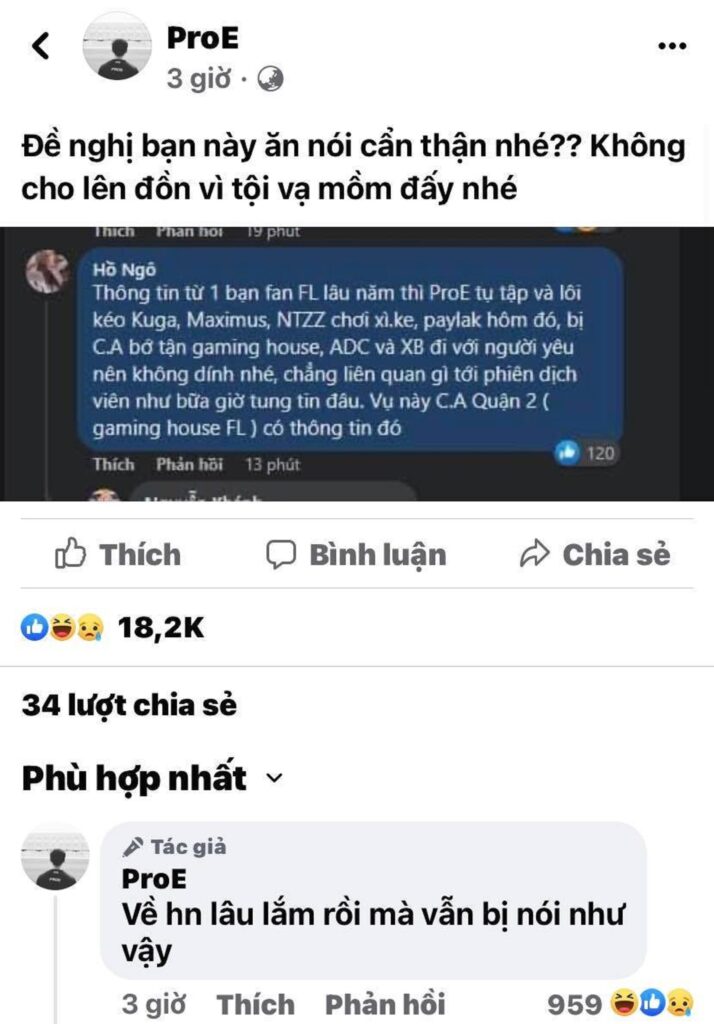714x1024 pixels.
Task: Like the post with Thích
Action: tap(119, 554)
